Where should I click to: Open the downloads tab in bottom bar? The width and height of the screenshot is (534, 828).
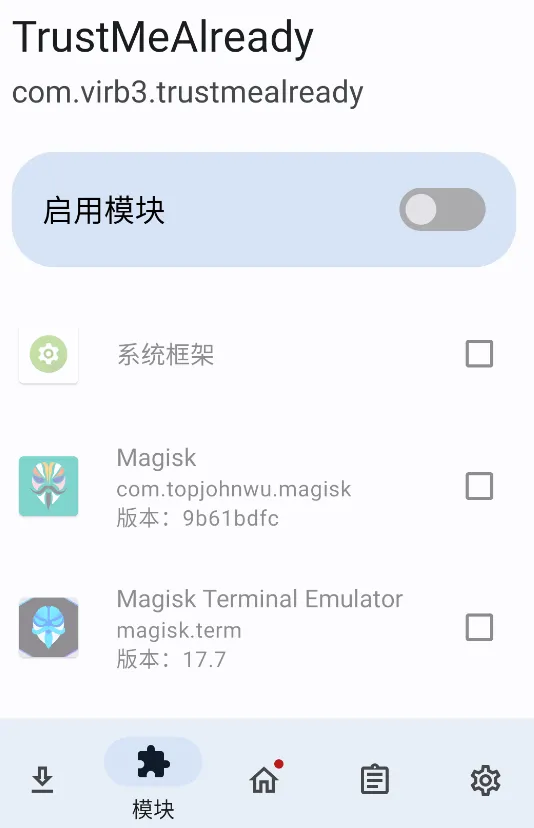42,780
